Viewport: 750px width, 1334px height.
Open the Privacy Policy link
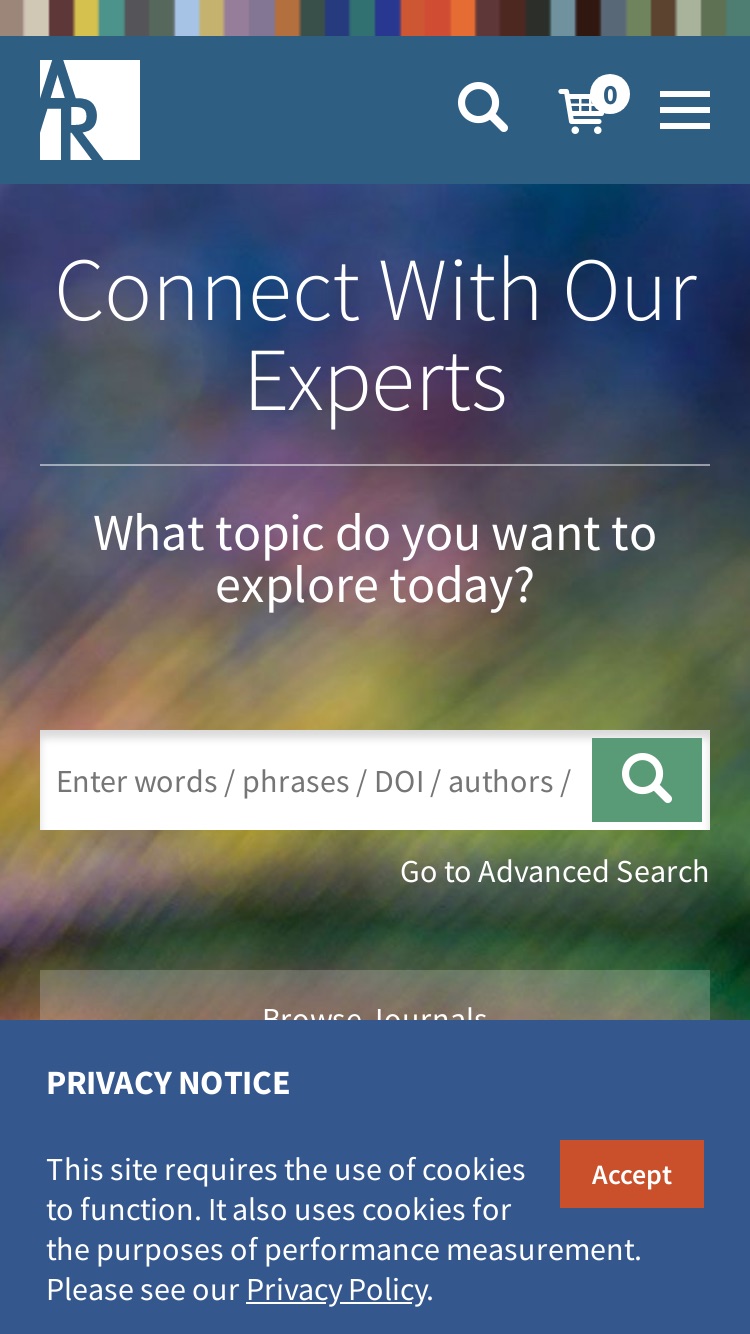click(x=337, y=1289)
